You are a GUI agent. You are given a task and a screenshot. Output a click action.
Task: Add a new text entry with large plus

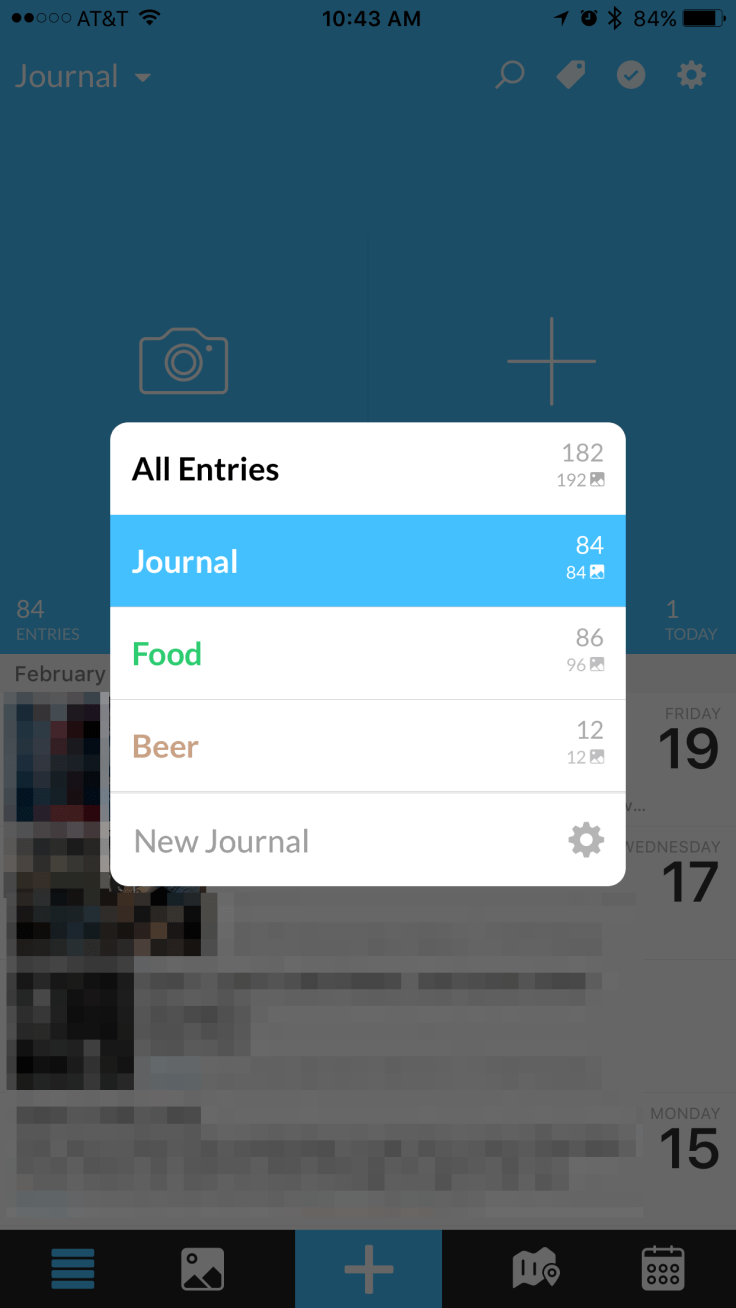click(x=551, y=361)
